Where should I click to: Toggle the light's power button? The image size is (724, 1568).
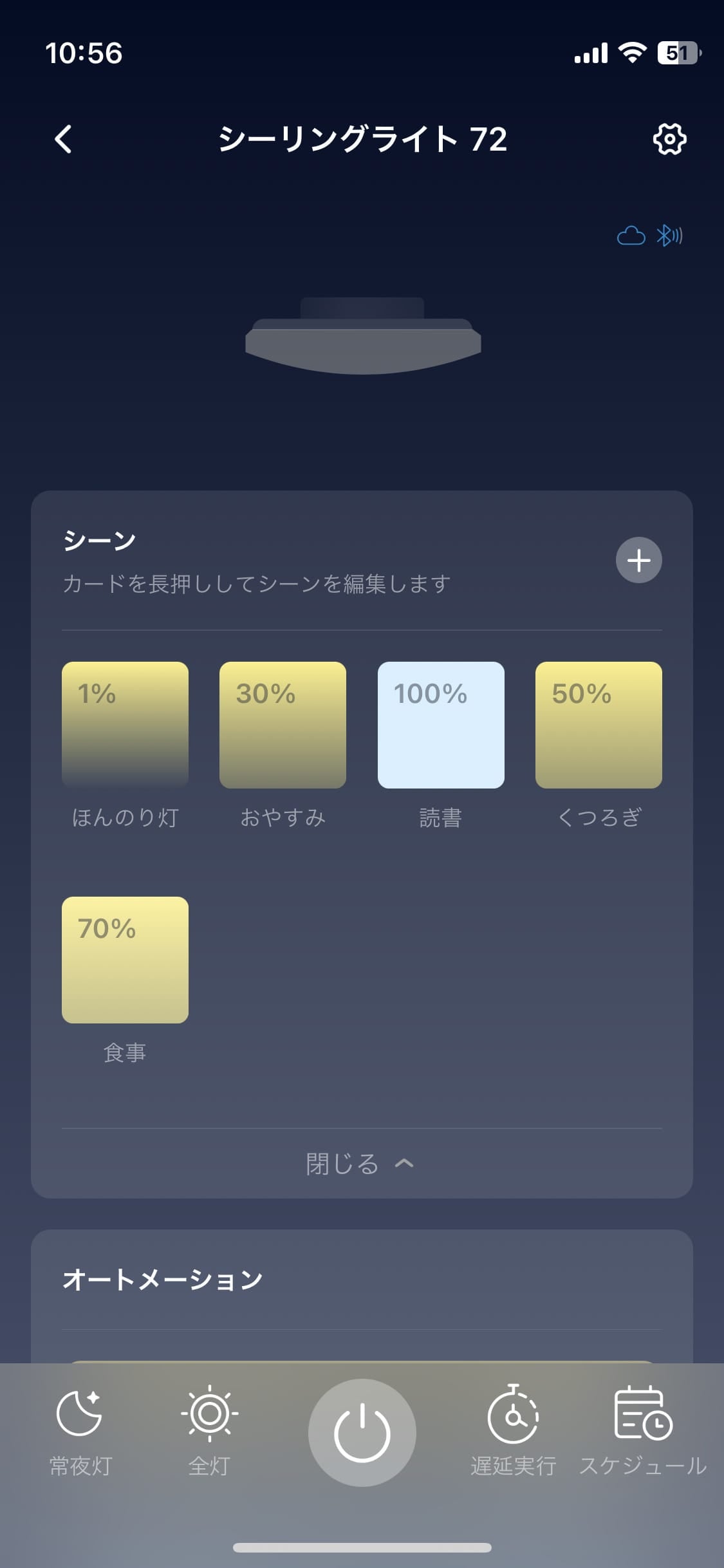pos(362,1433)
